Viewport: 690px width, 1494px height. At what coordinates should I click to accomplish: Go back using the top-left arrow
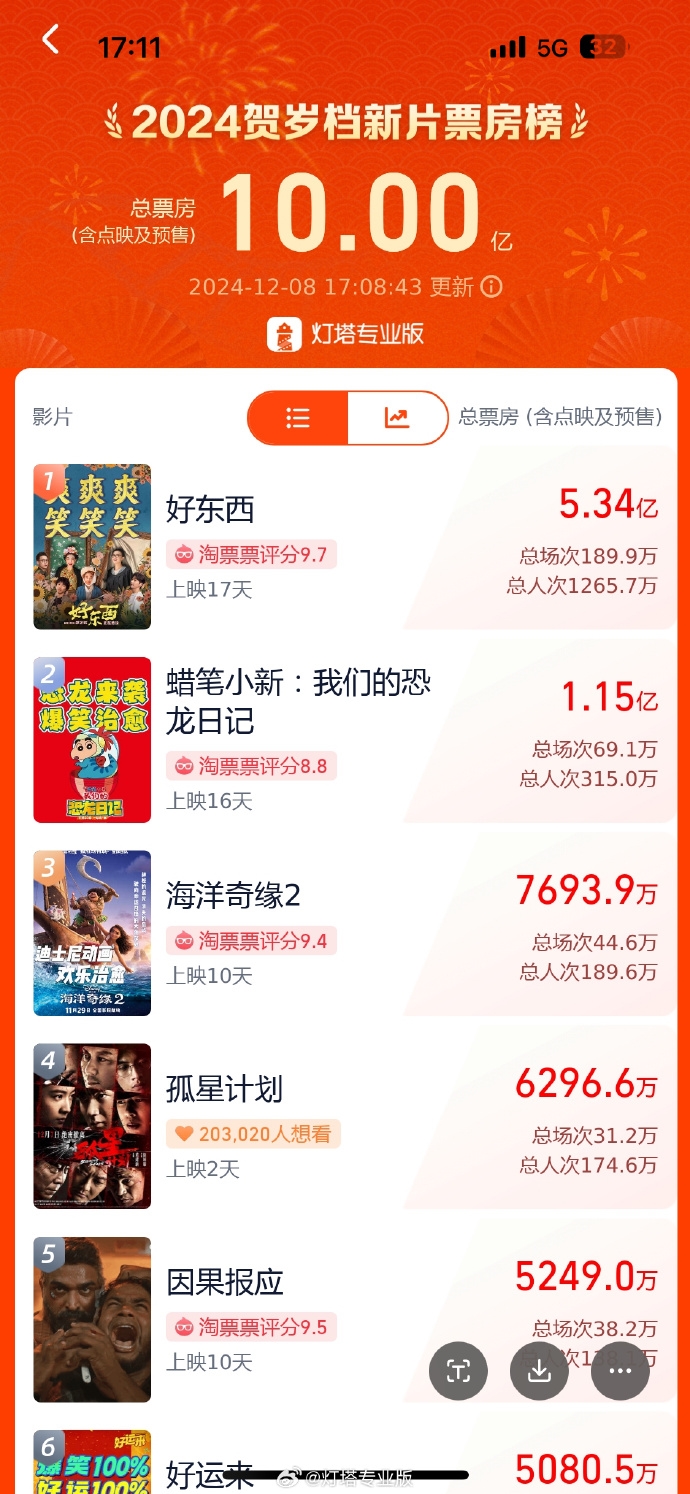click(x=51, y=41)
